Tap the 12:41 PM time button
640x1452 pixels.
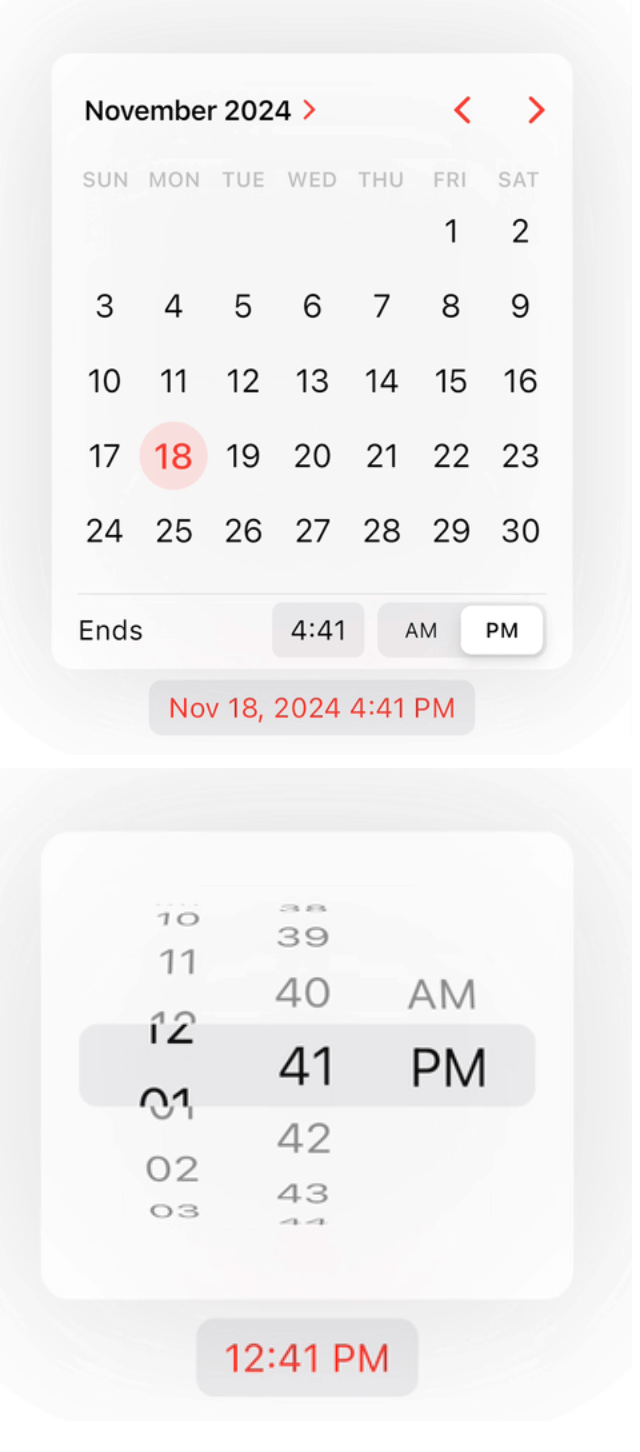306,1358
